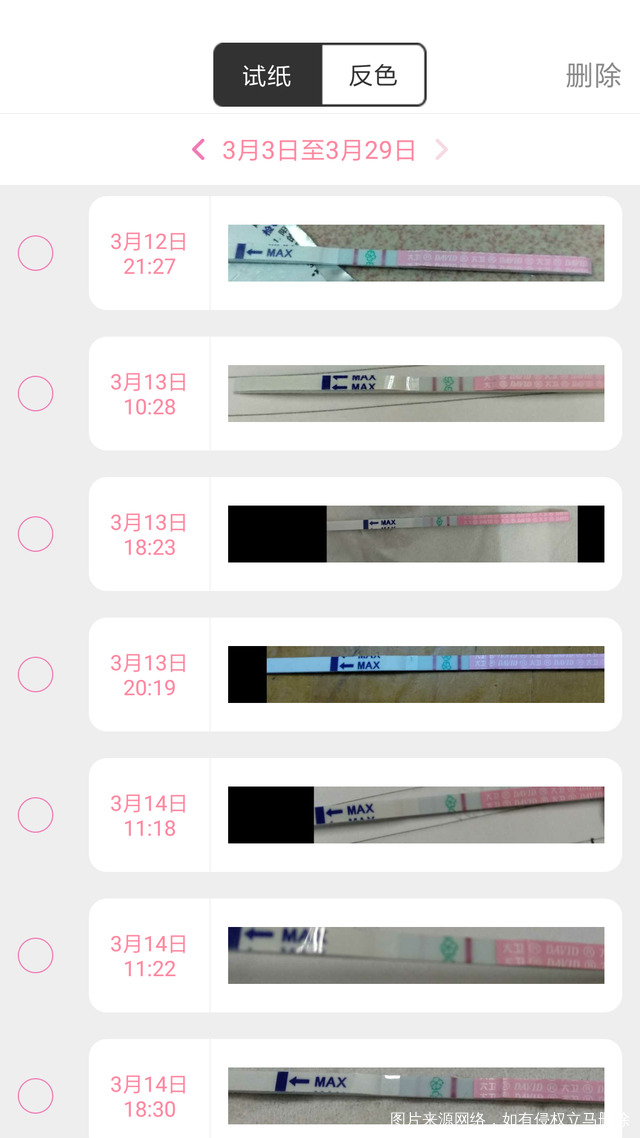Open the test strip photo from 3月13日 18:23
The height and width of the screenshot is (1138, 640).
click(415, 534)
